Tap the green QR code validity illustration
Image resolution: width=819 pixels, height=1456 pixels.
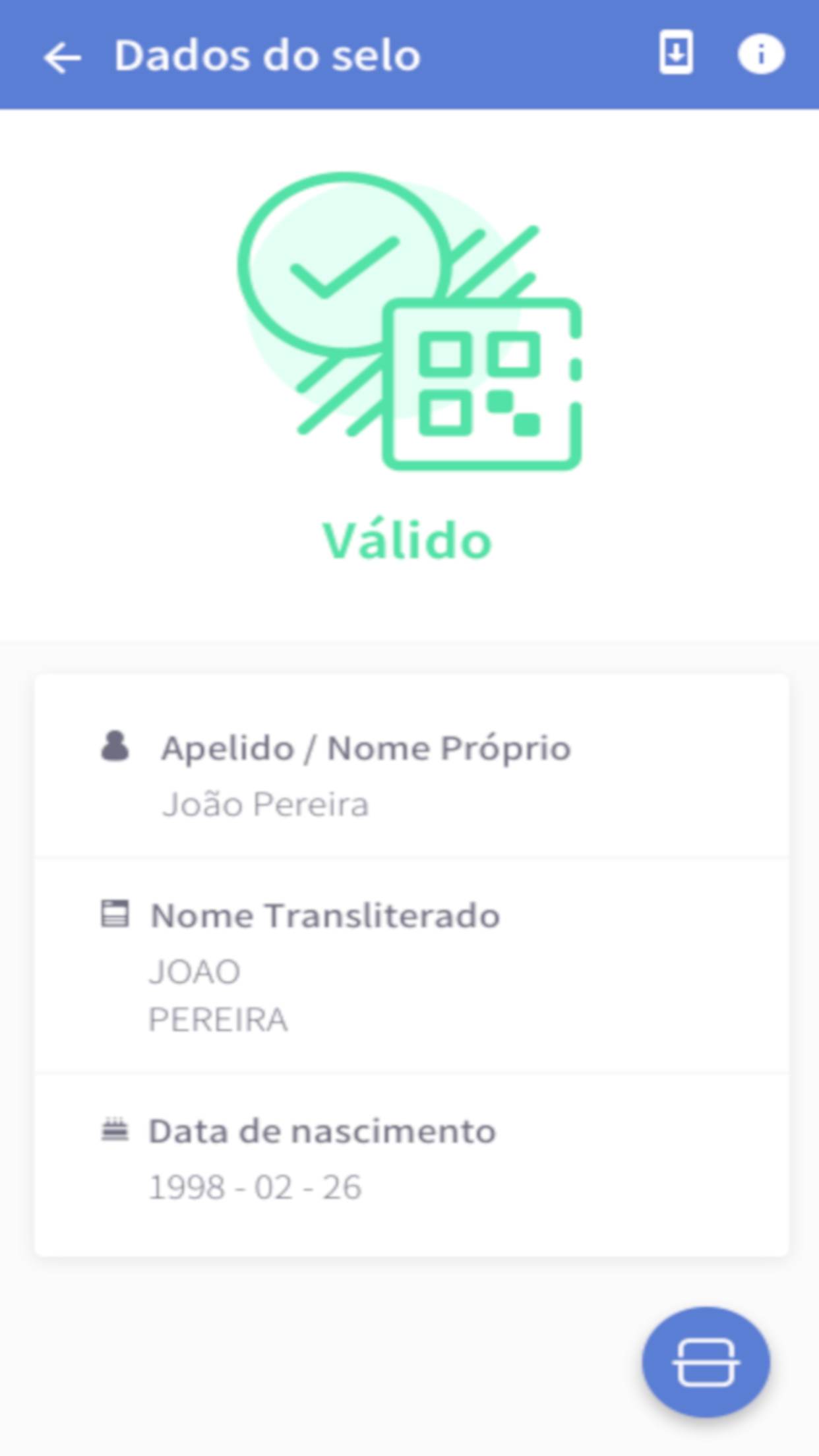482,382
